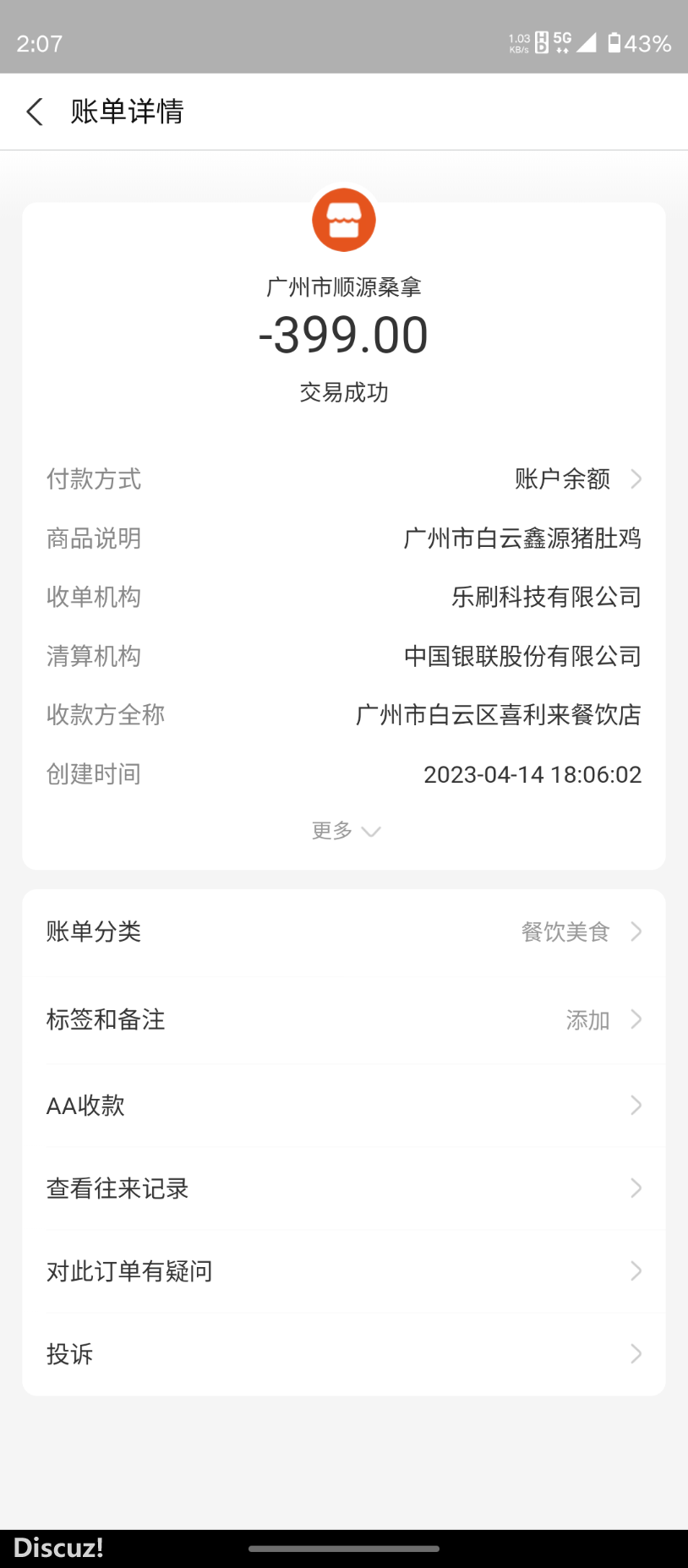Tap merchant name 广州市顺源桑拿
Image resolution: width=688 pixels, height=1568 pixels.
[x=344, y=287]
